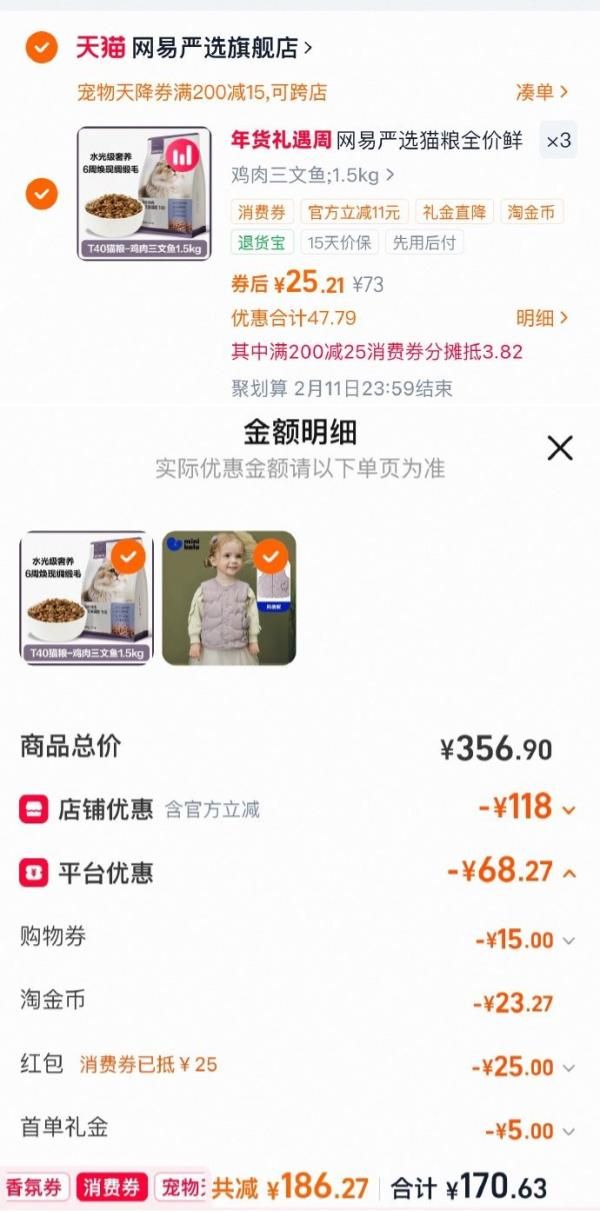This screenshot has width=600, height=1212.
Task: Open the cat food product image
Action: click(x=144, y=193)
